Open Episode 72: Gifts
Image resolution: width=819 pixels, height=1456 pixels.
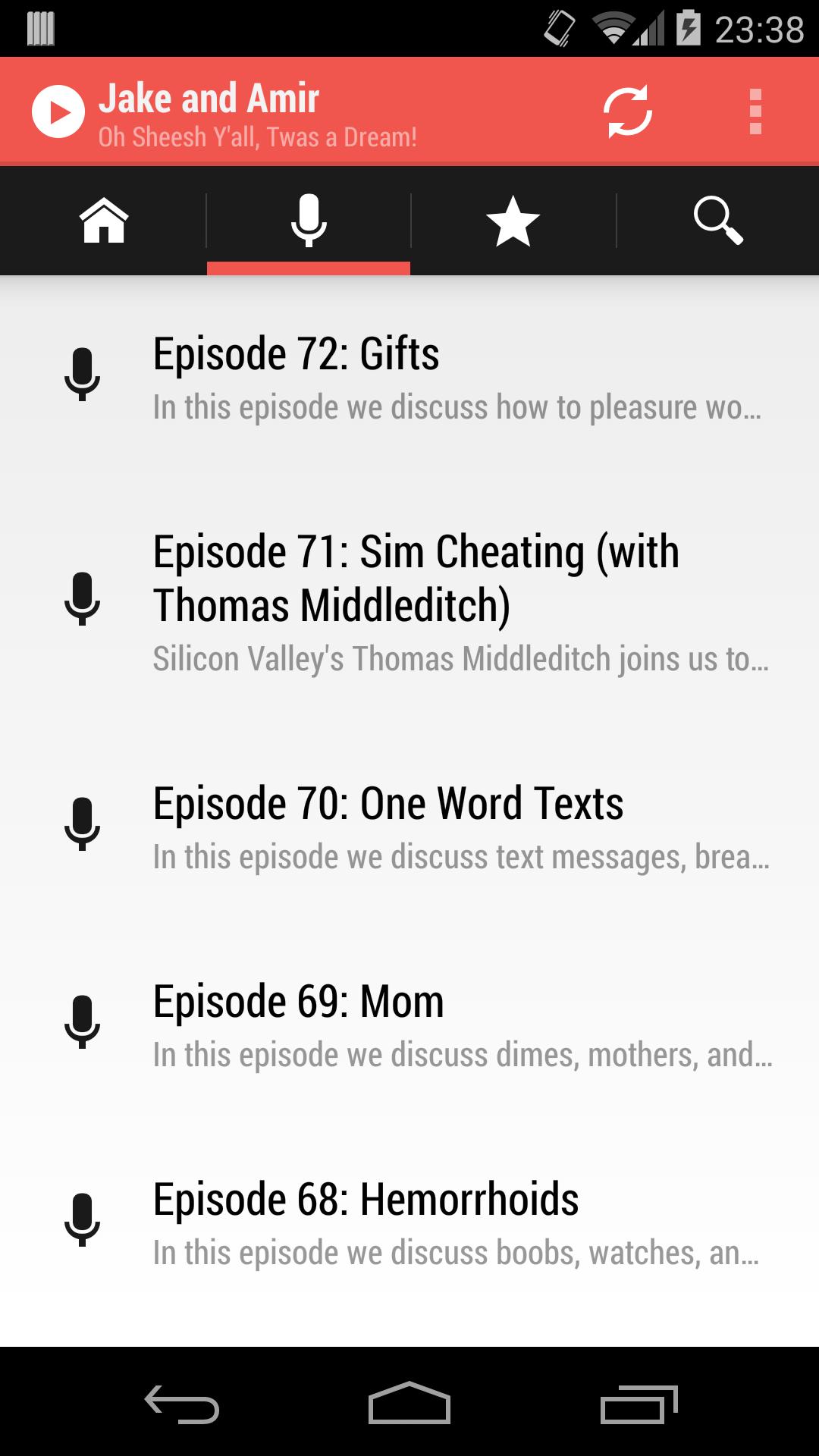[x=409, y=377]
